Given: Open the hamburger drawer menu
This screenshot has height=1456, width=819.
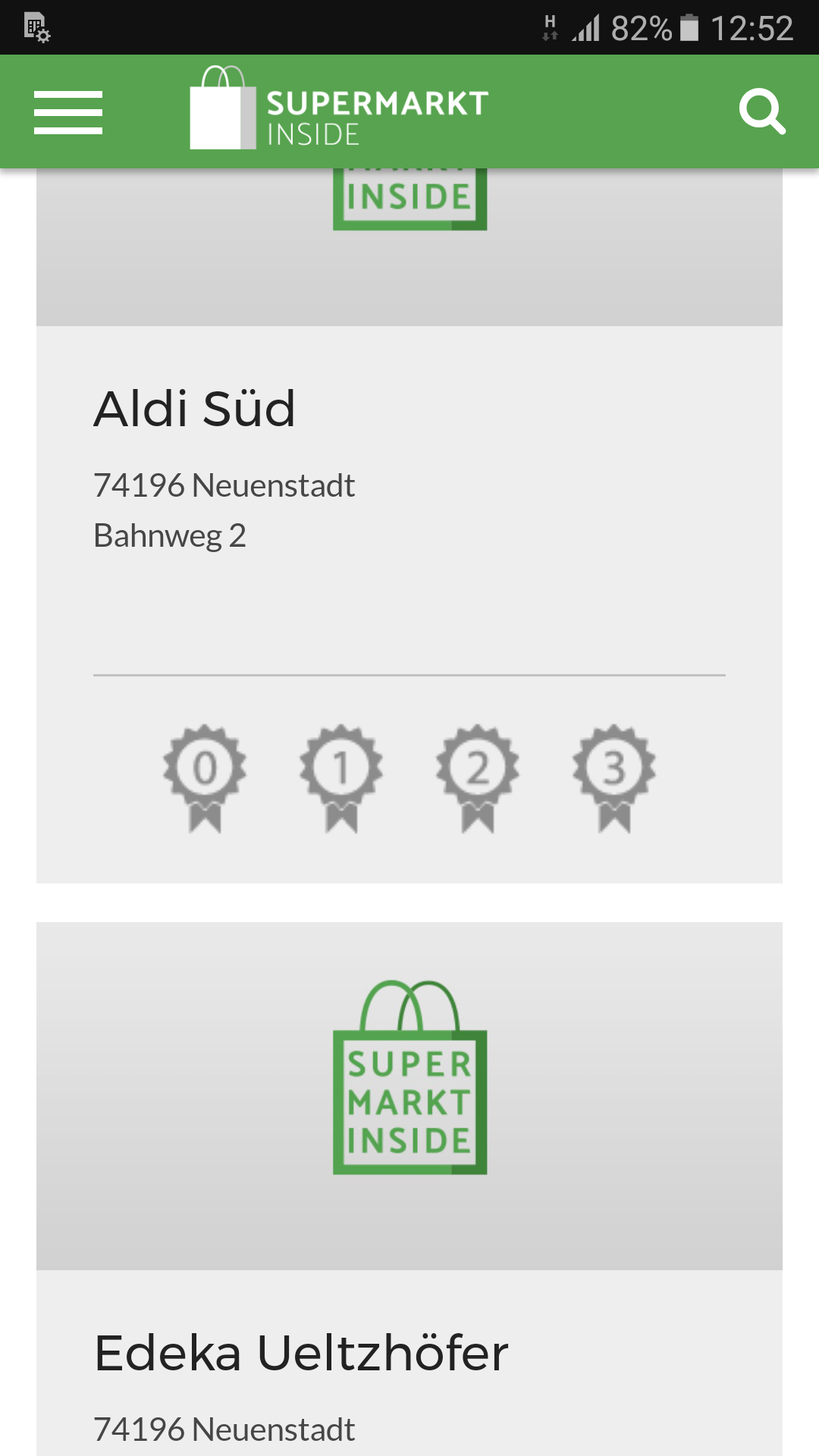Looking at the screenshot, I should pyautogui.click(x=68, y=112).
